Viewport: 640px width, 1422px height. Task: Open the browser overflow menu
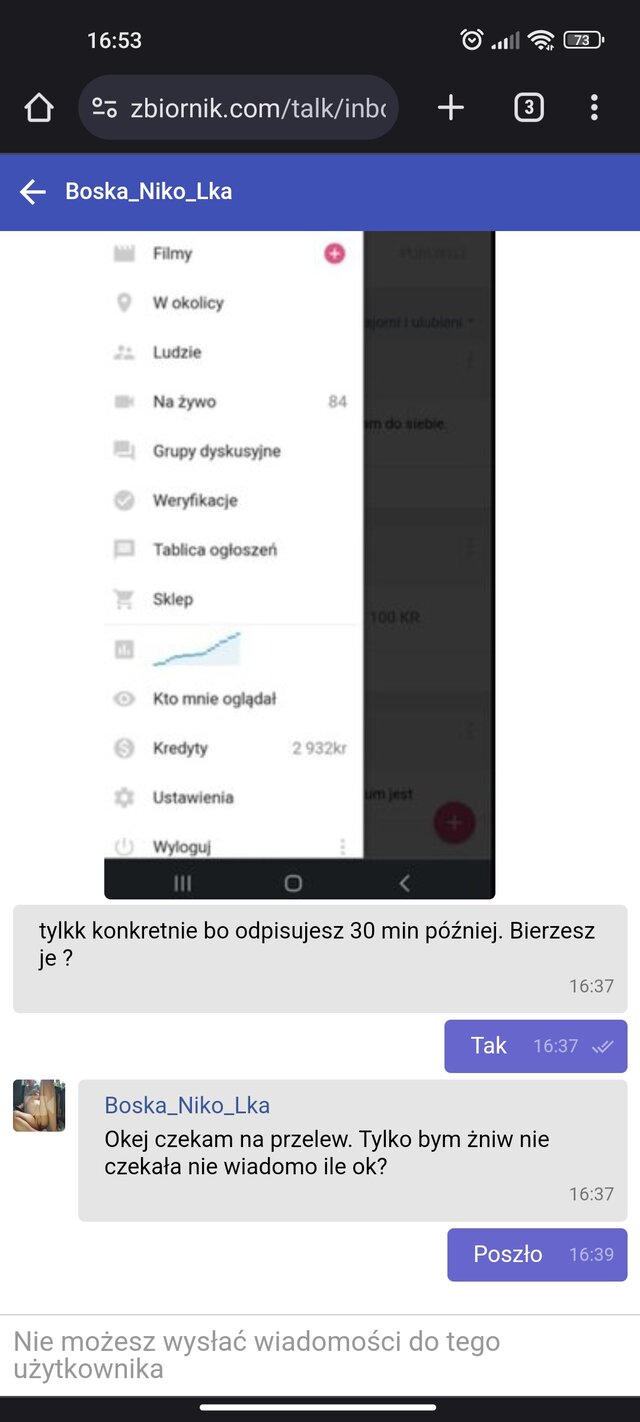(x=594, y=107)
